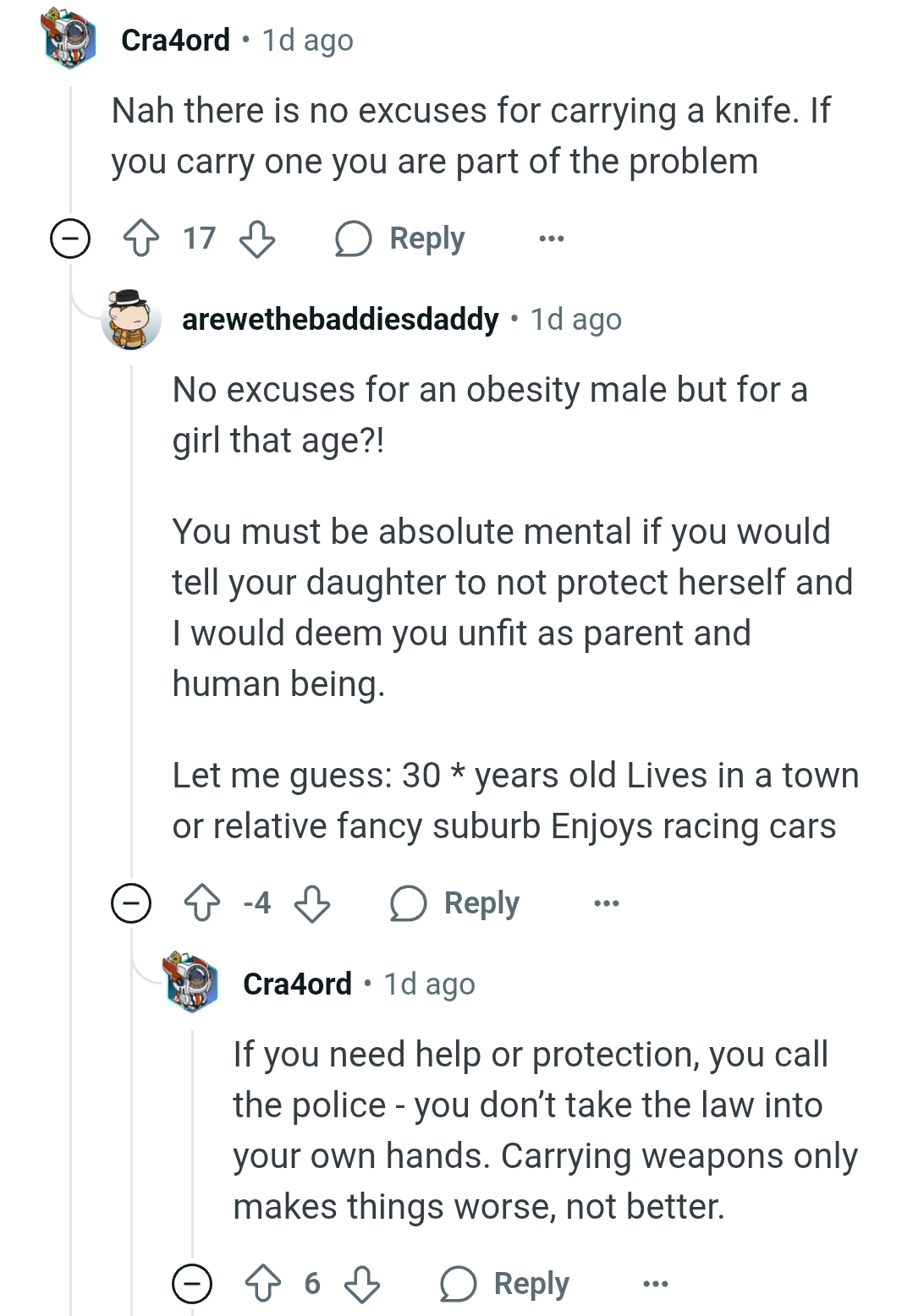Upvote Cra4ord's reply about calling the police

tap(263, 1284)
